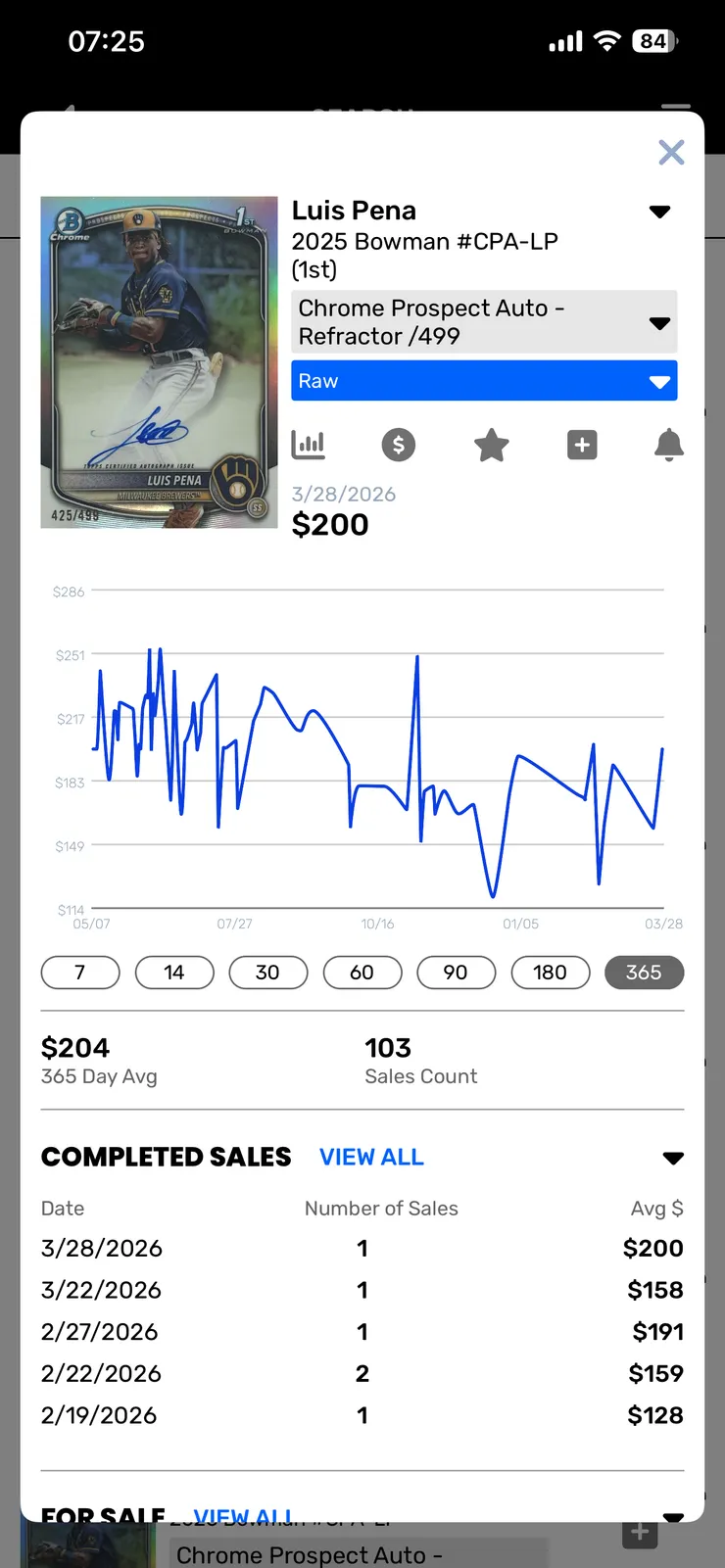The height and width of the screenshot is (1568, 725).
Task: Tap the price chart icon
Action: pos(309,445)
